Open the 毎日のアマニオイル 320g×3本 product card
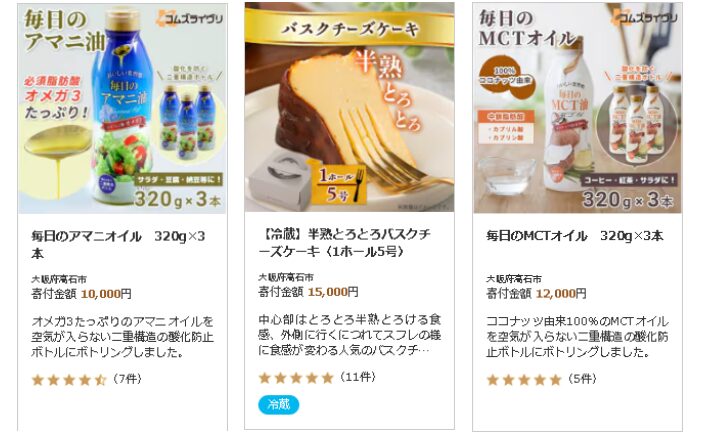 (121, 244)
